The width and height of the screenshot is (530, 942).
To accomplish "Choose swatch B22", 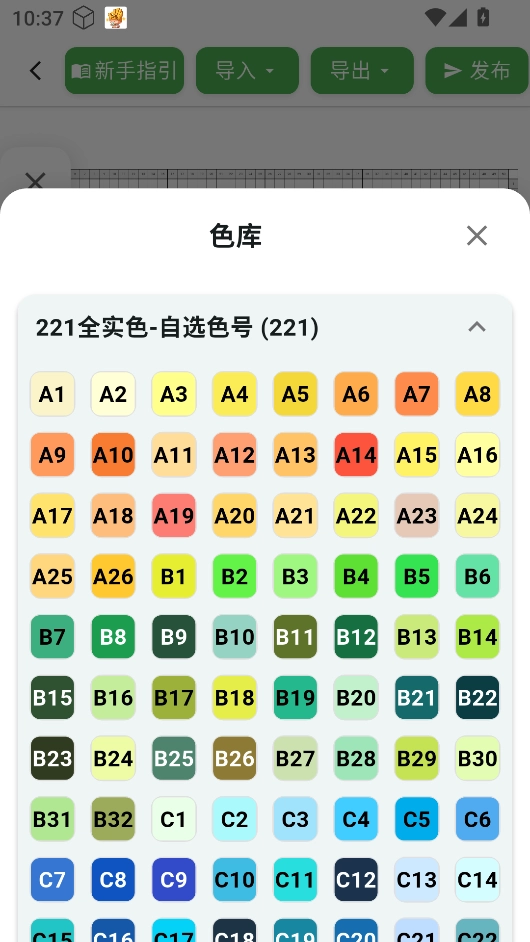I will 478,697.
